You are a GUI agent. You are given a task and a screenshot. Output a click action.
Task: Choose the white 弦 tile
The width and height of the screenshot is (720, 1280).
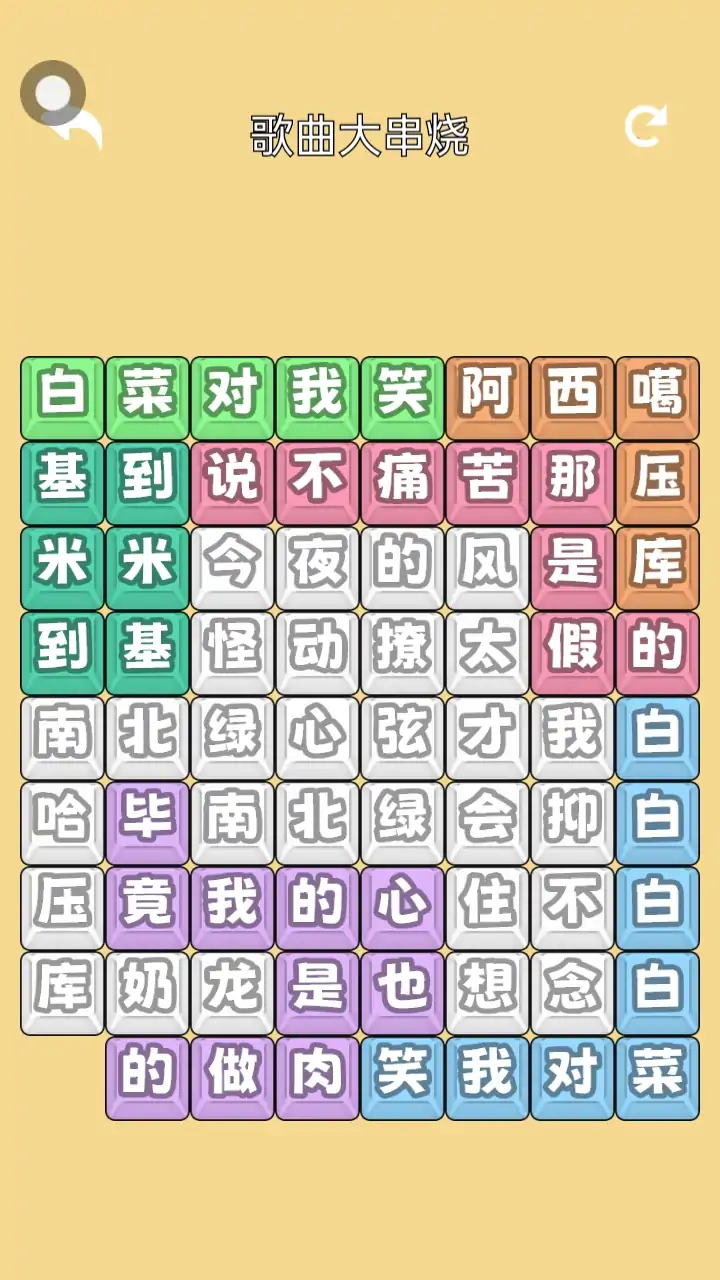click(x=402, y=736)
